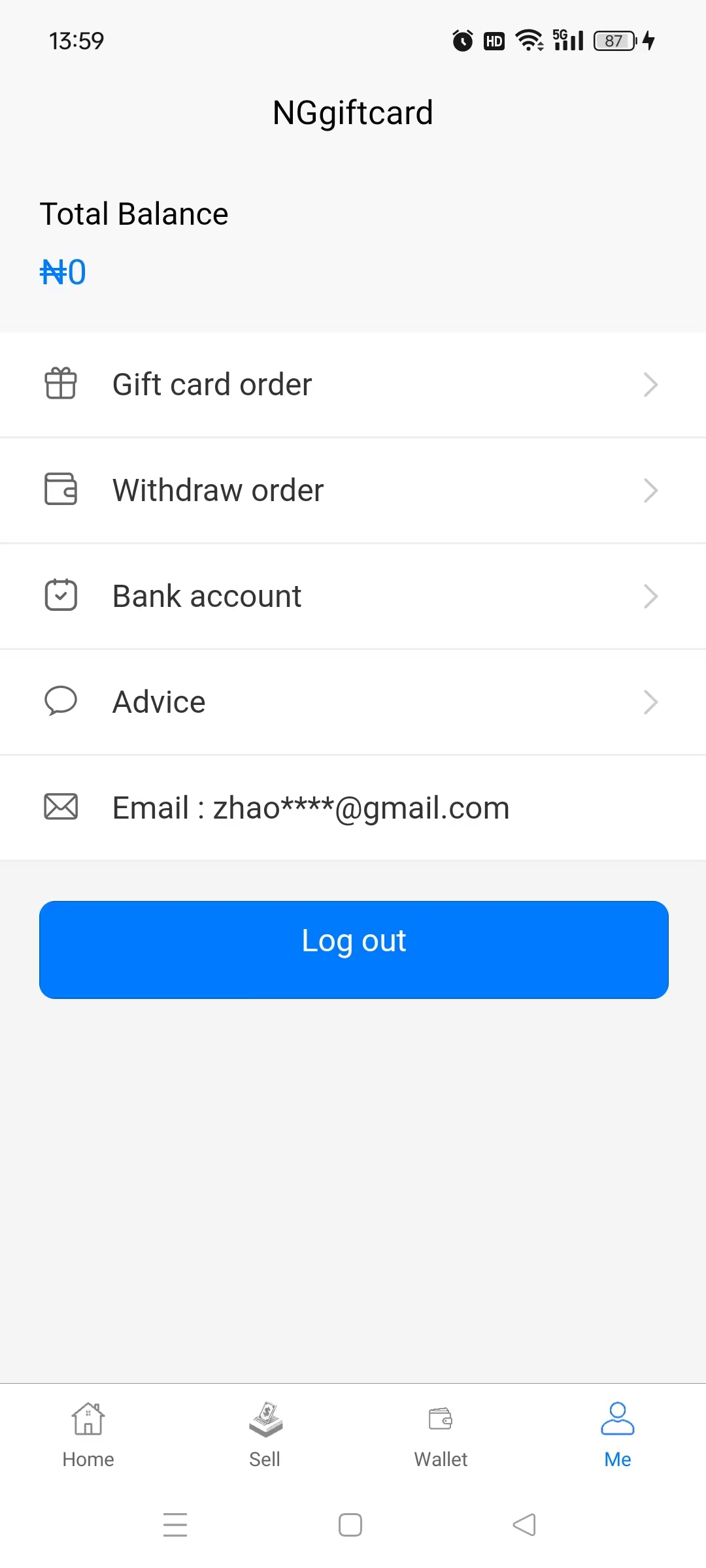The image size is (706, 1568).
Task: Click the wallet icon beside Withdraw order
Action: click(x=61, y=489)
